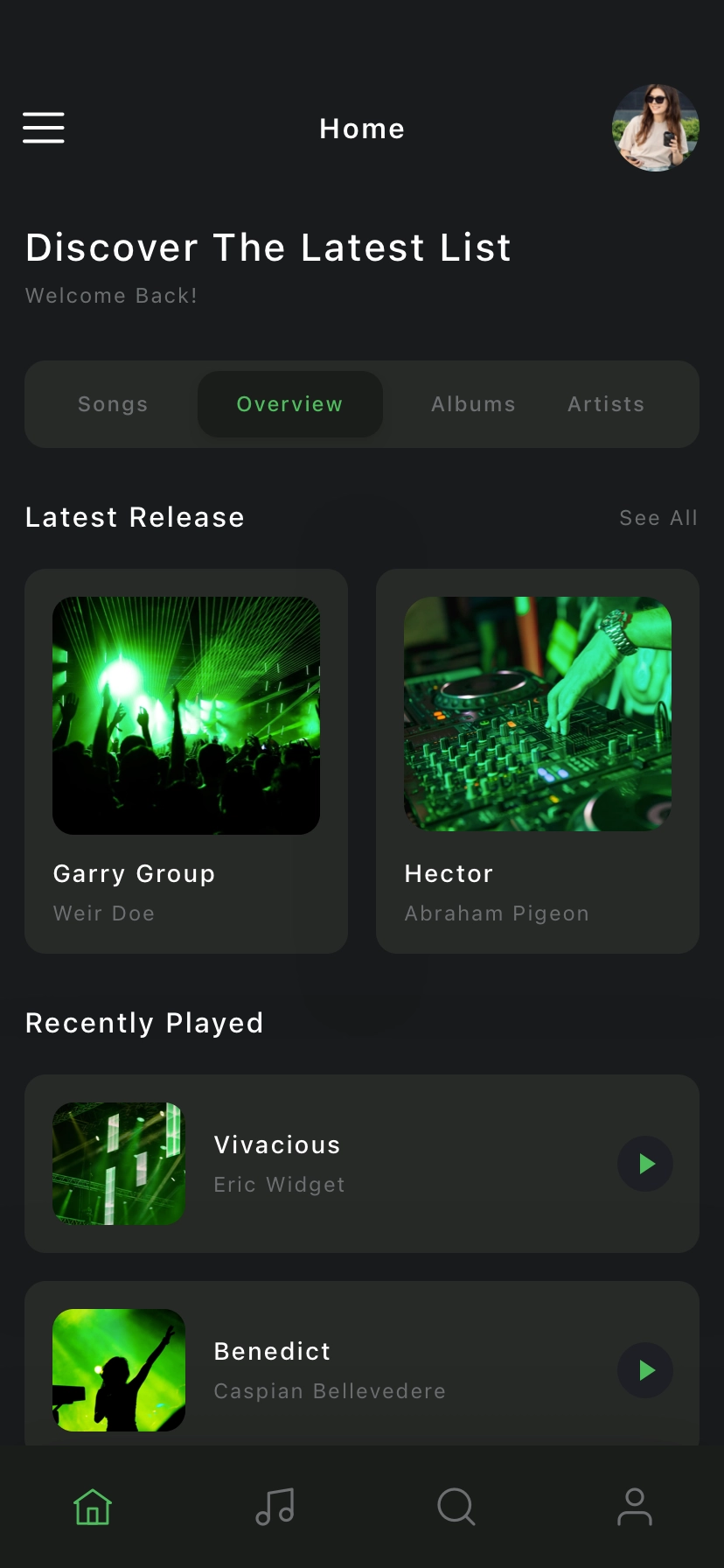This screenshot has width=724, height=1568.
Task: Play Vivacious by Eric Widget
Action: tap(645, 1164)
